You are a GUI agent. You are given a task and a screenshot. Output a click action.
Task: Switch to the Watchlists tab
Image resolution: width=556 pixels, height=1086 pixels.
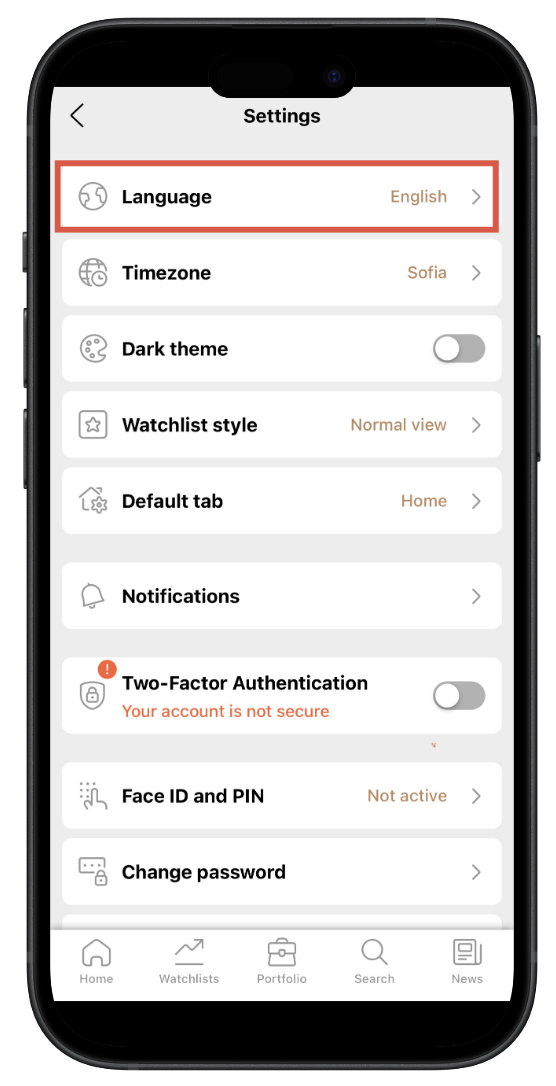(189, 961)
